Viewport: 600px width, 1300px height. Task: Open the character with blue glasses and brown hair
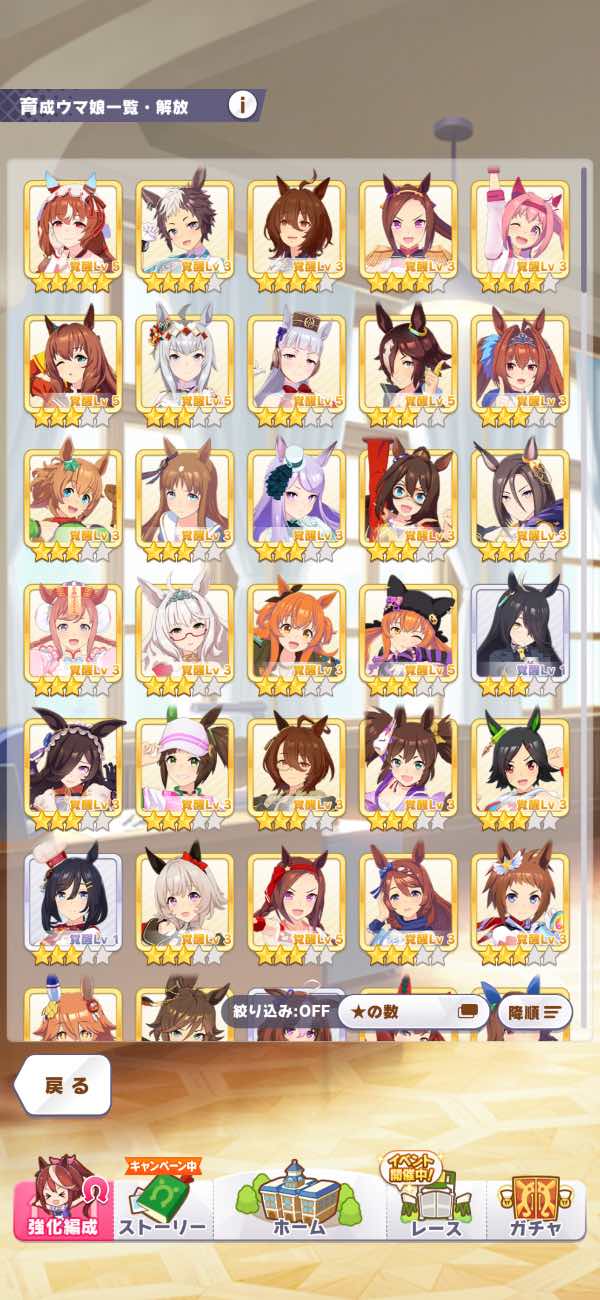pyautogui.click(x=408, y=498)
